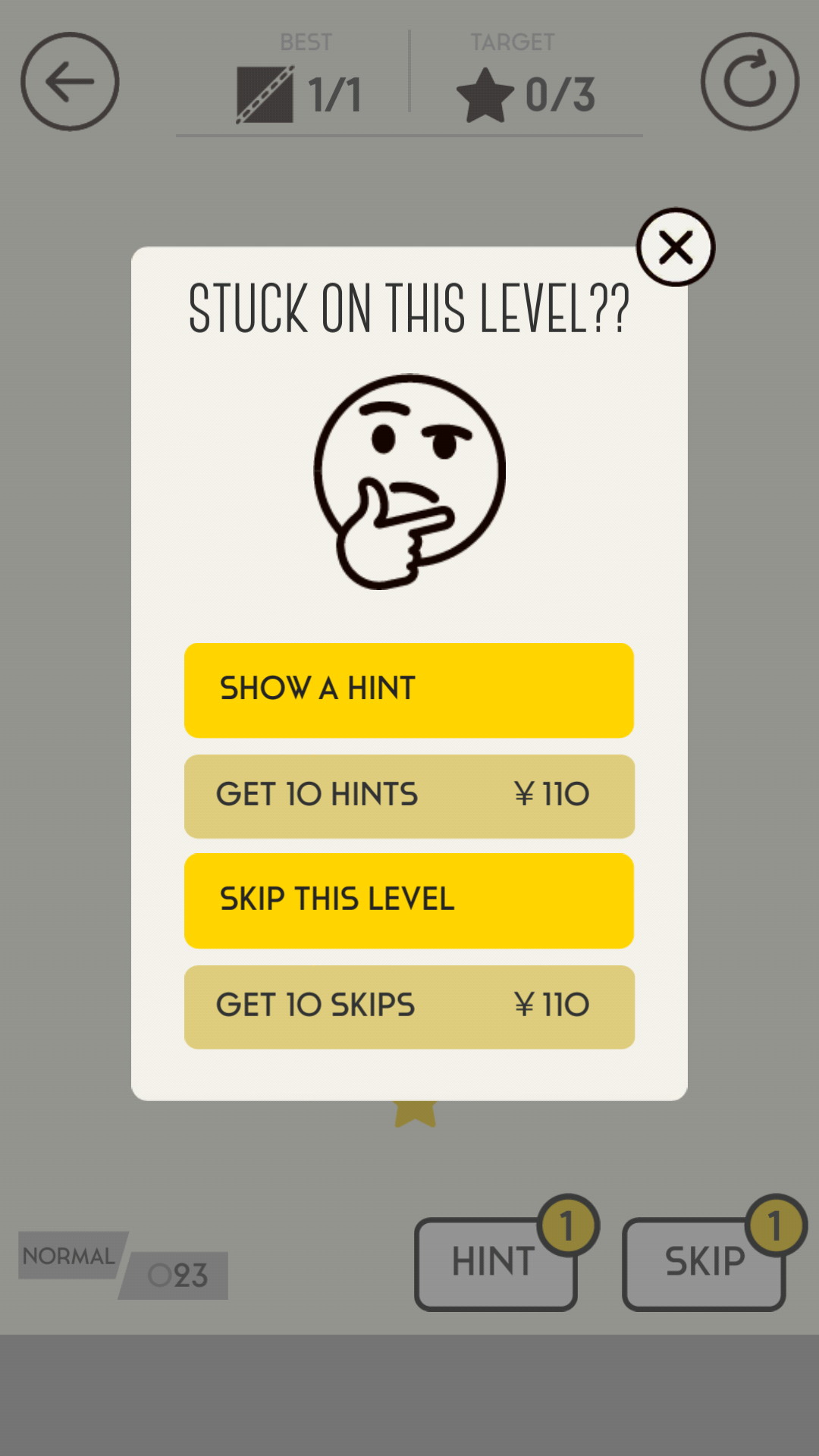Purchase 10 skips for ¥110
Screen dimensions: 819x1456
point(409,1006)
